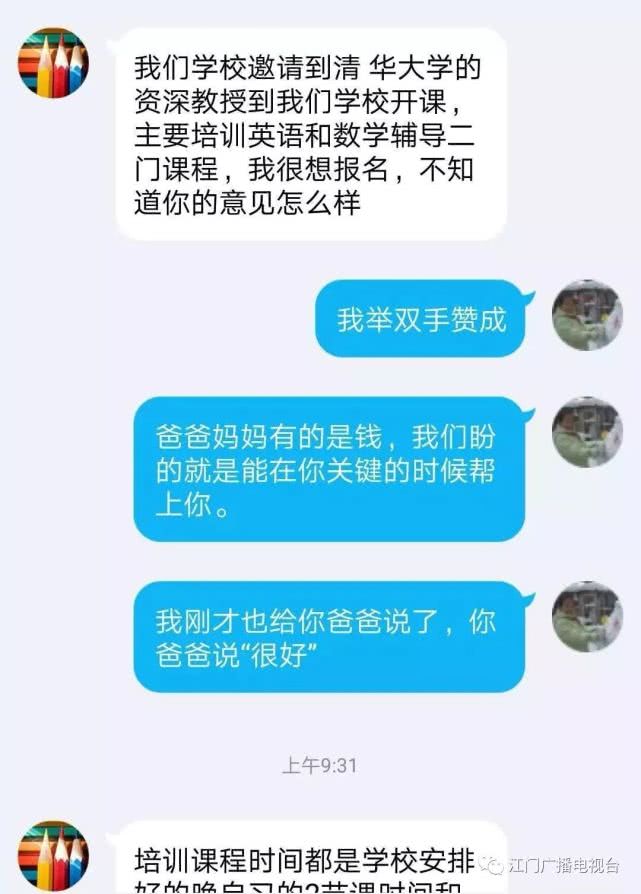Image resolution: width=641 pixels, height=894 pixels.
Task: Open pencil avatar beside the 清华大学 message
Action: 53,63
